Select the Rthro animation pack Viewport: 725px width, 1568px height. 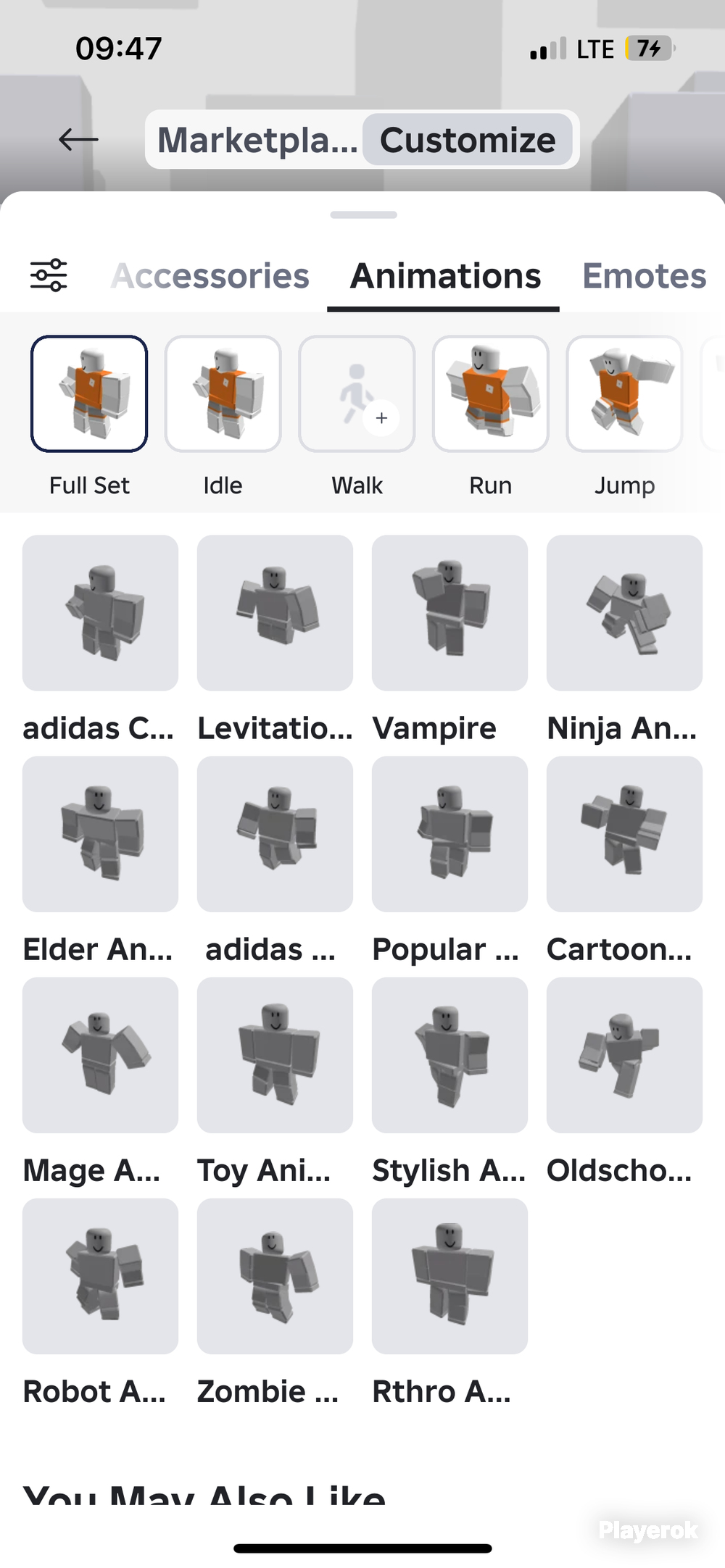pyautogui.click(x=449, y=1276)
